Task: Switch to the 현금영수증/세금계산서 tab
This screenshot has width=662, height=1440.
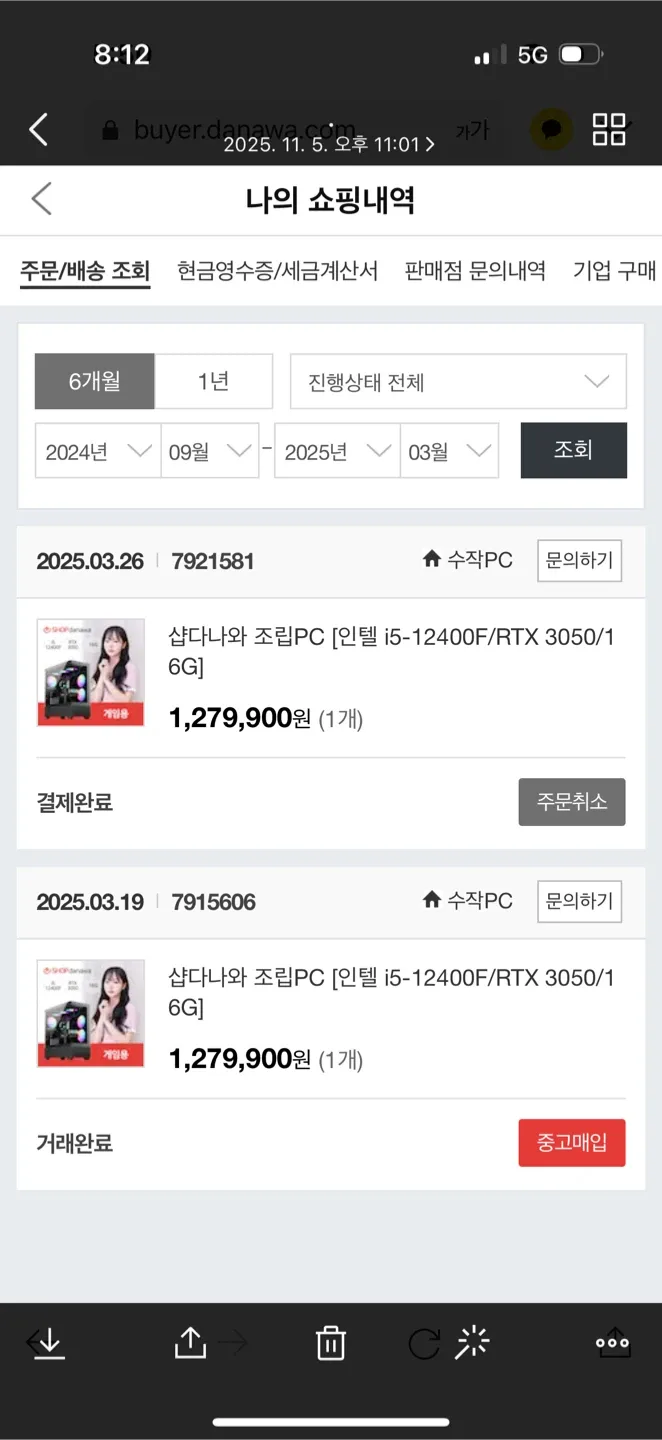Action: point(277,270)
